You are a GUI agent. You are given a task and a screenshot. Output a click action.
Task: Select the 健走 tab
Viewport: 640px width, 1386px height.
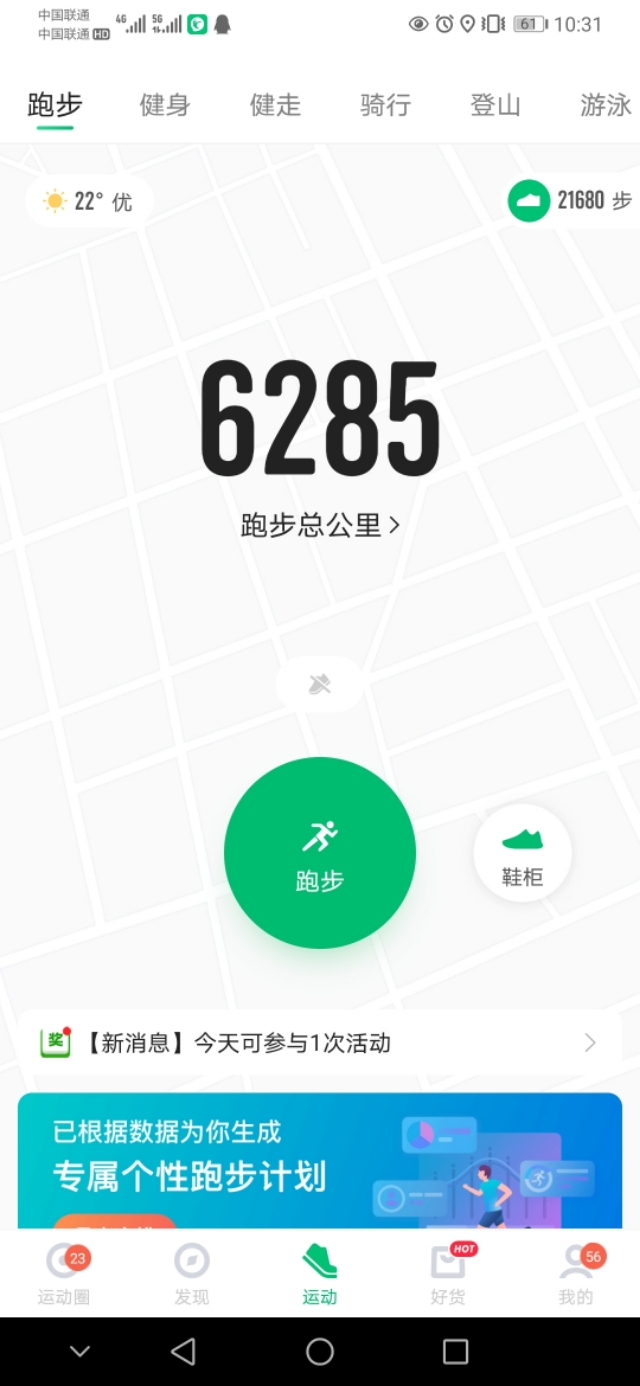pyautogui.click(x=275, y=105)
